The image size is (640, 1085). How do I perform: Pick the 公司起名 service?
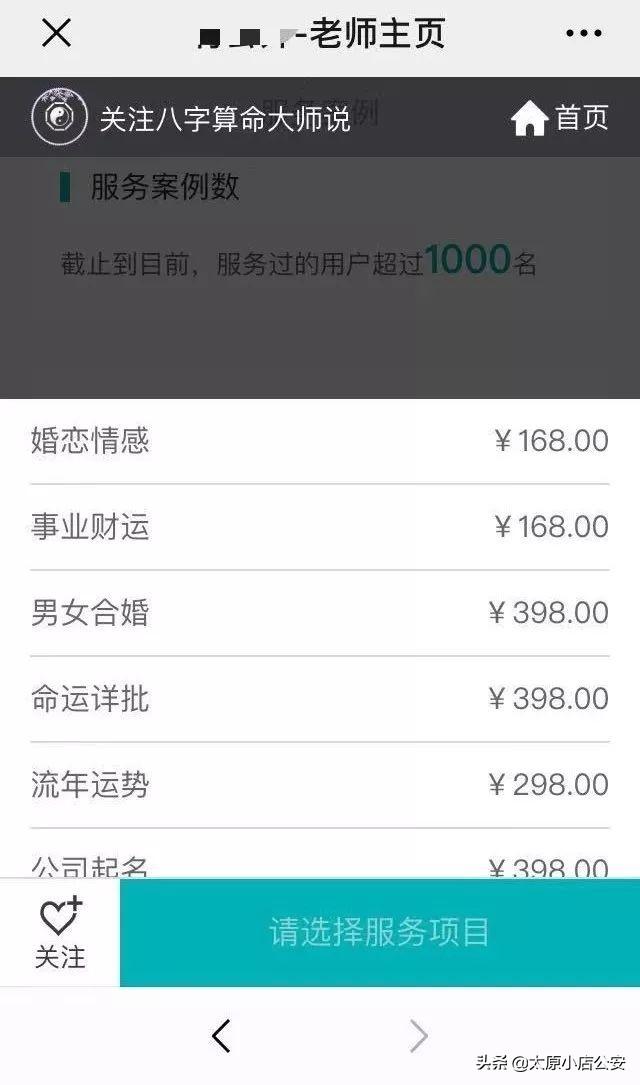click(320, 864)
